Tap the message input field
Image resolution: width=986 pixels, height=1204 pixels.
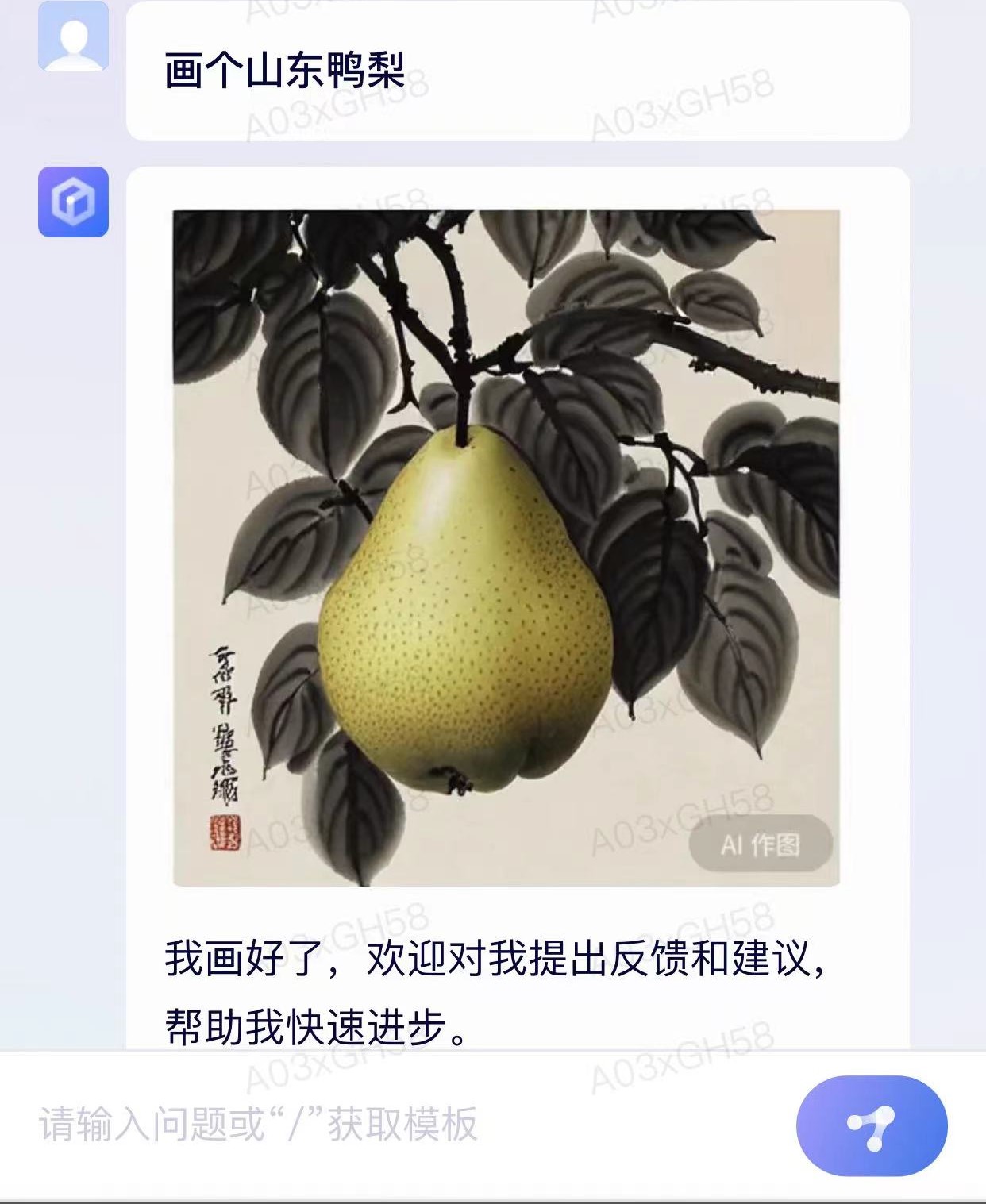tap(397, 1125)
